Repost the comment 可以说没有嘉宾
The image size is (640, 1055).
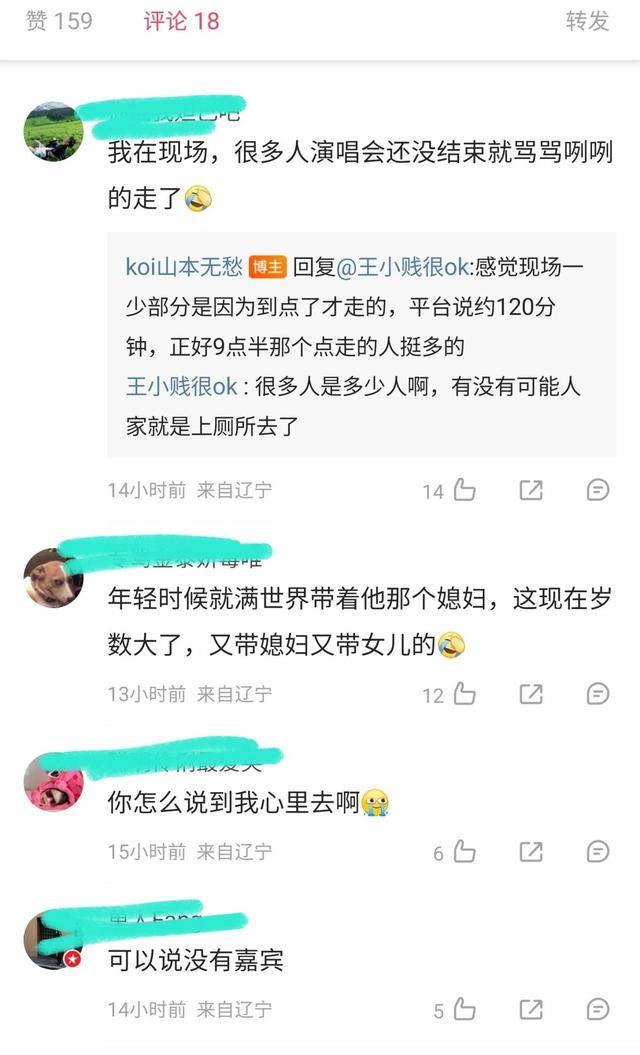pos(531,1010)
